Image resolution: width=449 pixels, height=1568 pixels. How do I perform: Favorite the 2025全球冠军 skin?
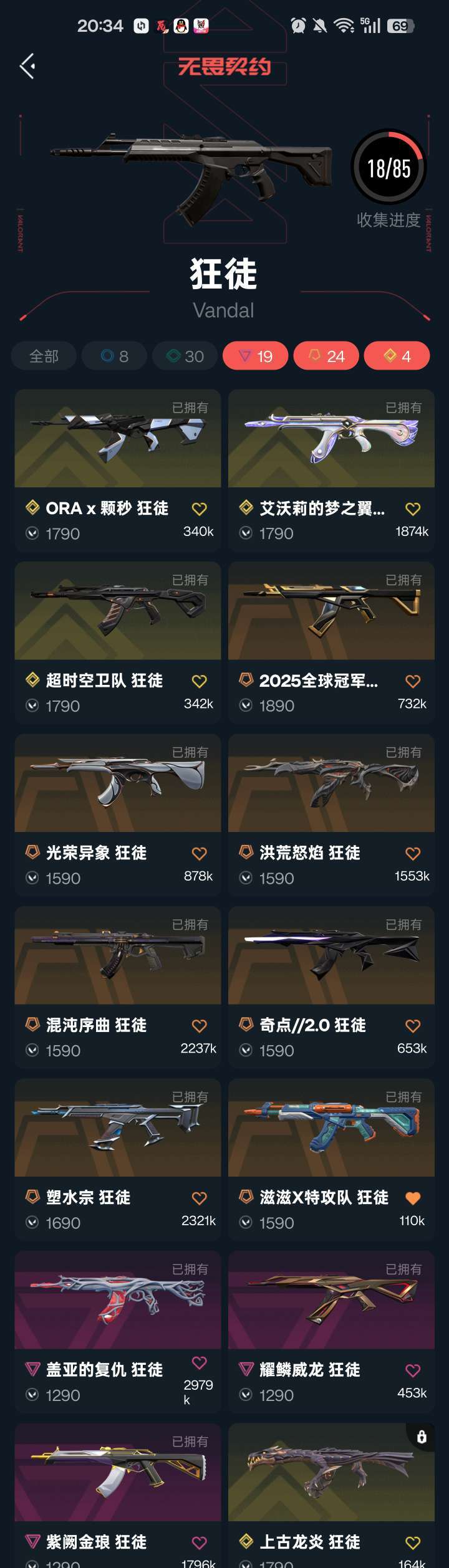(413, 681)
